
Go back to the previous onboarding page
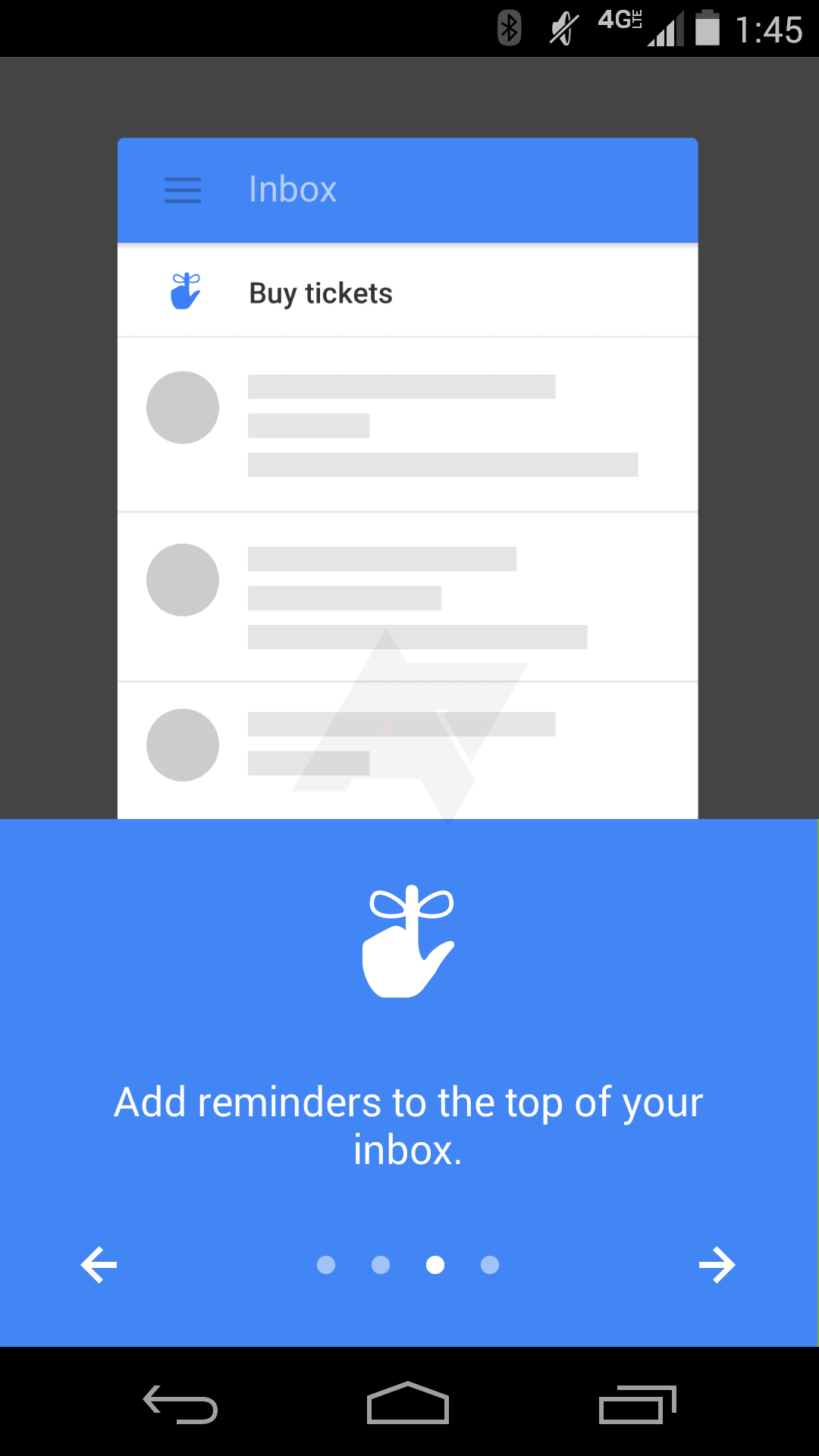pos(99,1265)
